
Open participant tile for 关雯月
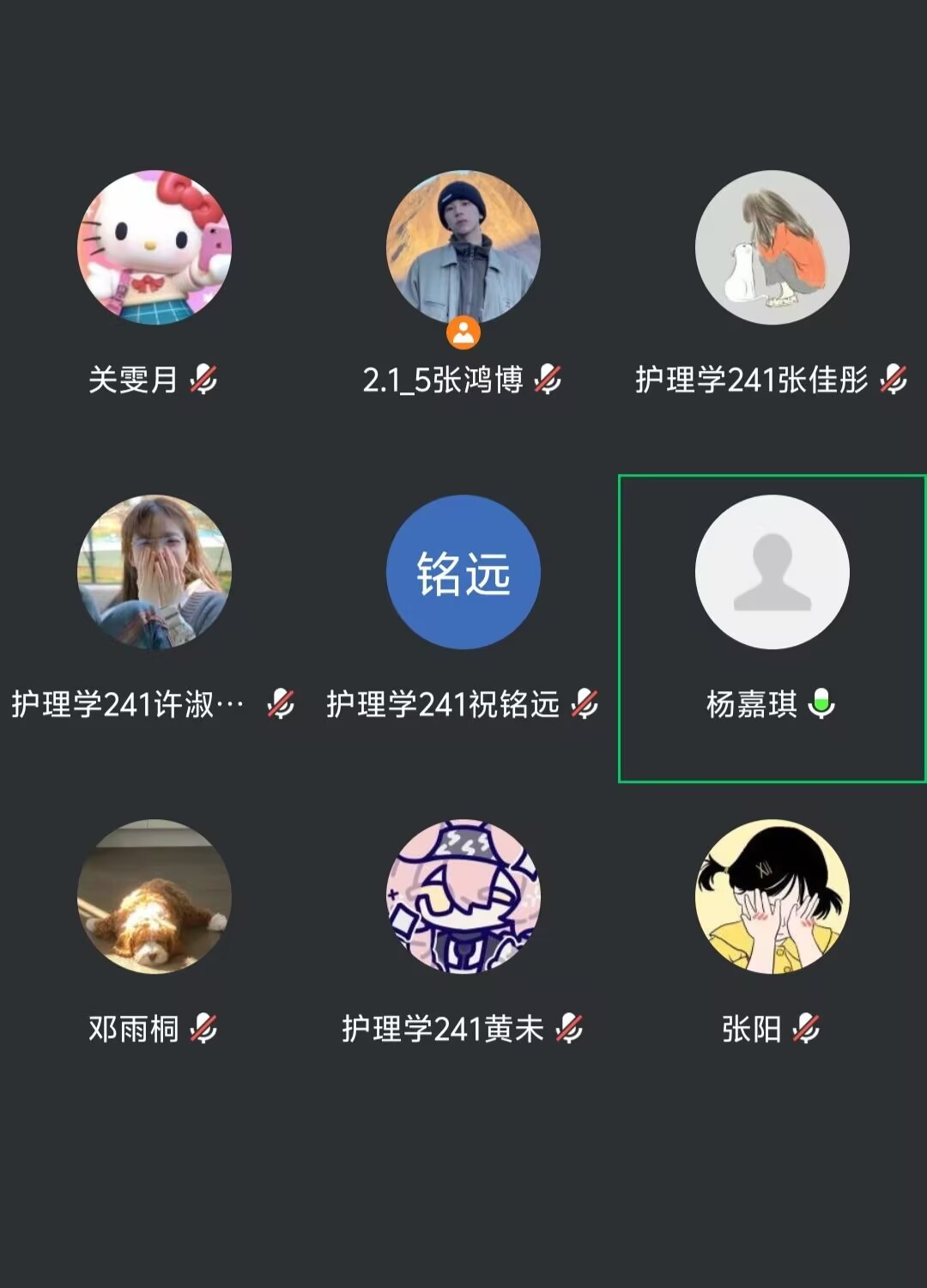click(x=154, y=247)
